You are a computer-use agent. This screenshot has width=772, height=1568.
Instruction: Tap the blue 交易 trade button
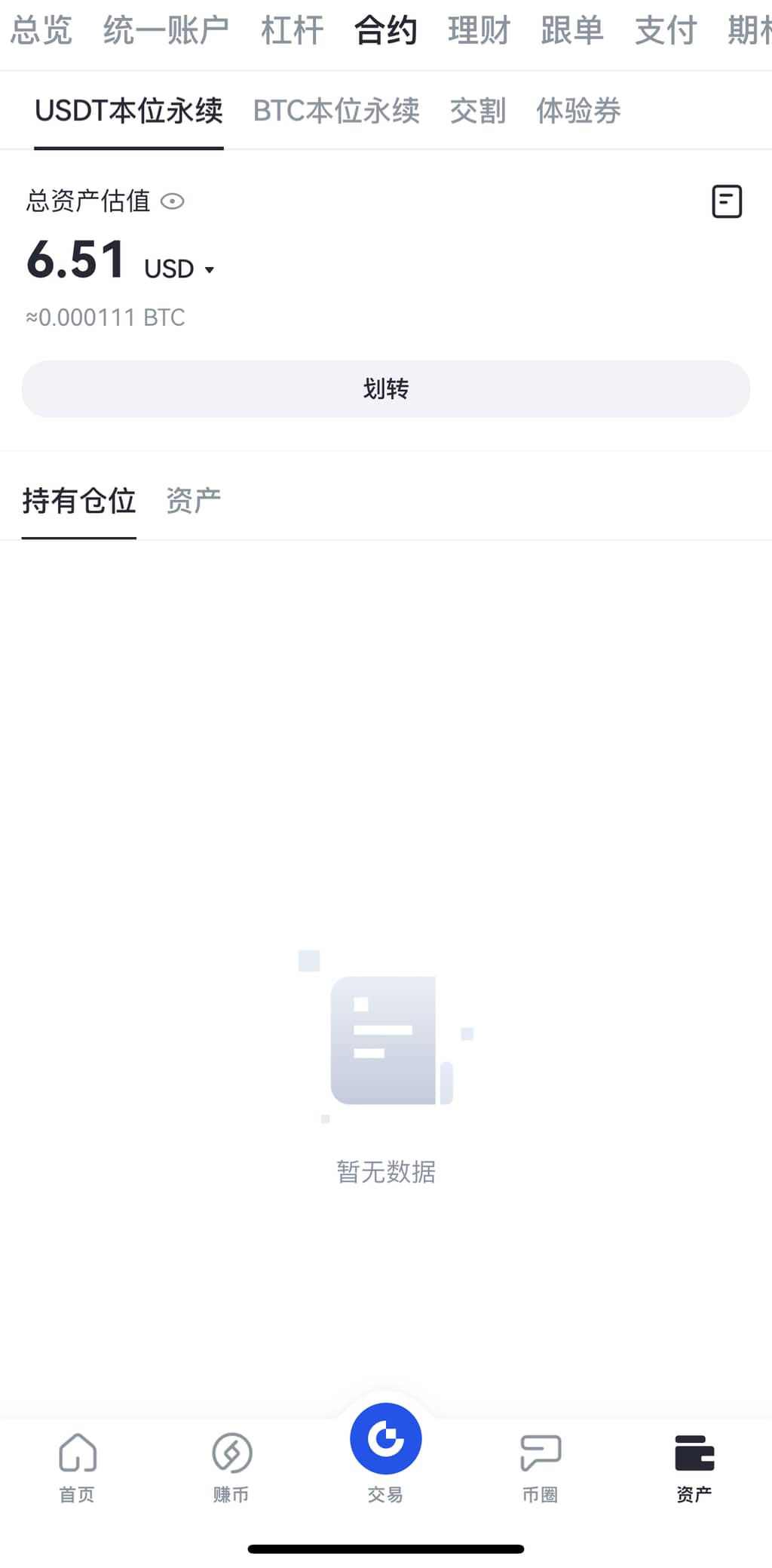386,1441
